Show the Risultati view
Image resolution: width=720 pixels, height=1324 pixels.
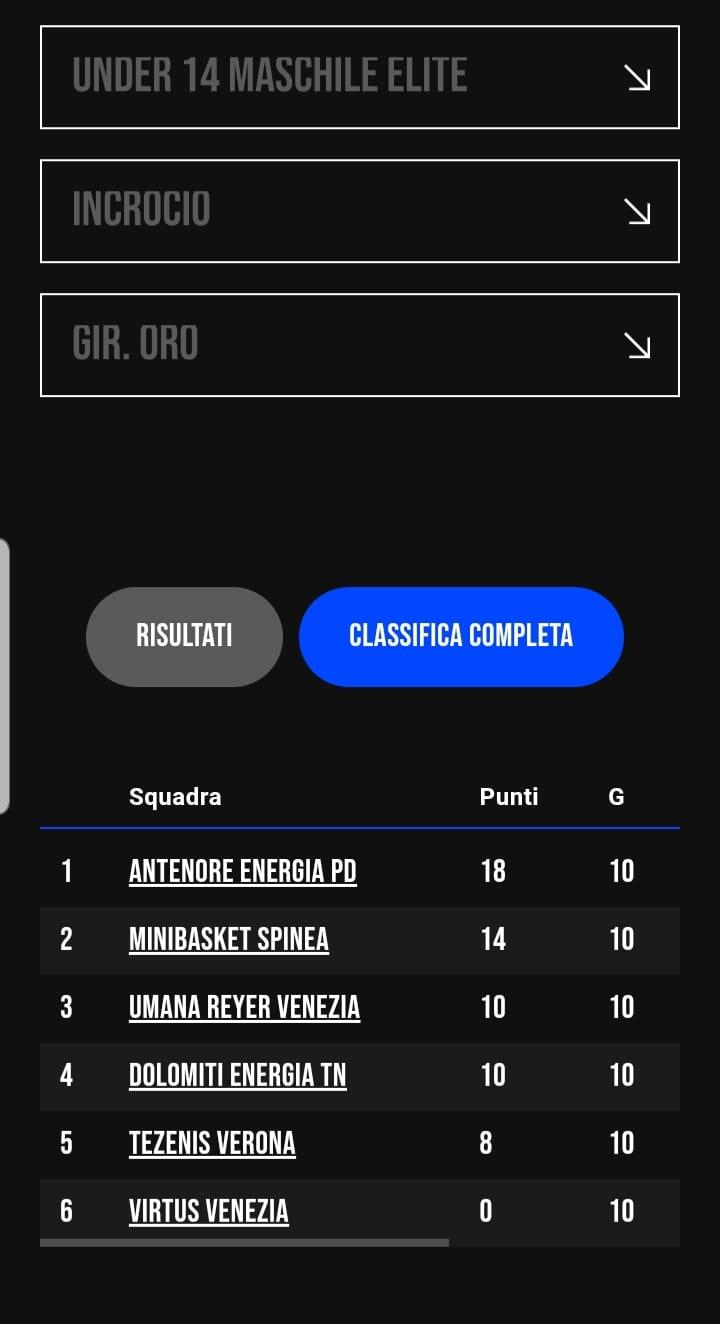click(184, 636)
